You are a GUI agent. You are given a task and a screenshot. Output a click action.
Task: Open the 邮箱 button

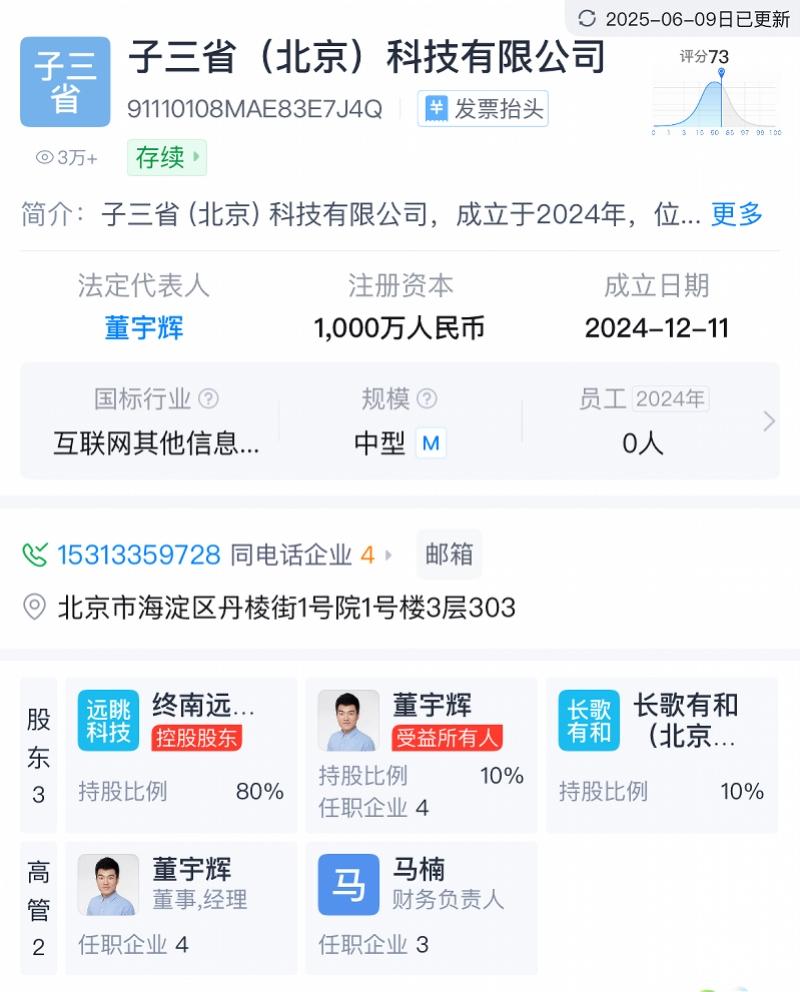click(449, 555)
